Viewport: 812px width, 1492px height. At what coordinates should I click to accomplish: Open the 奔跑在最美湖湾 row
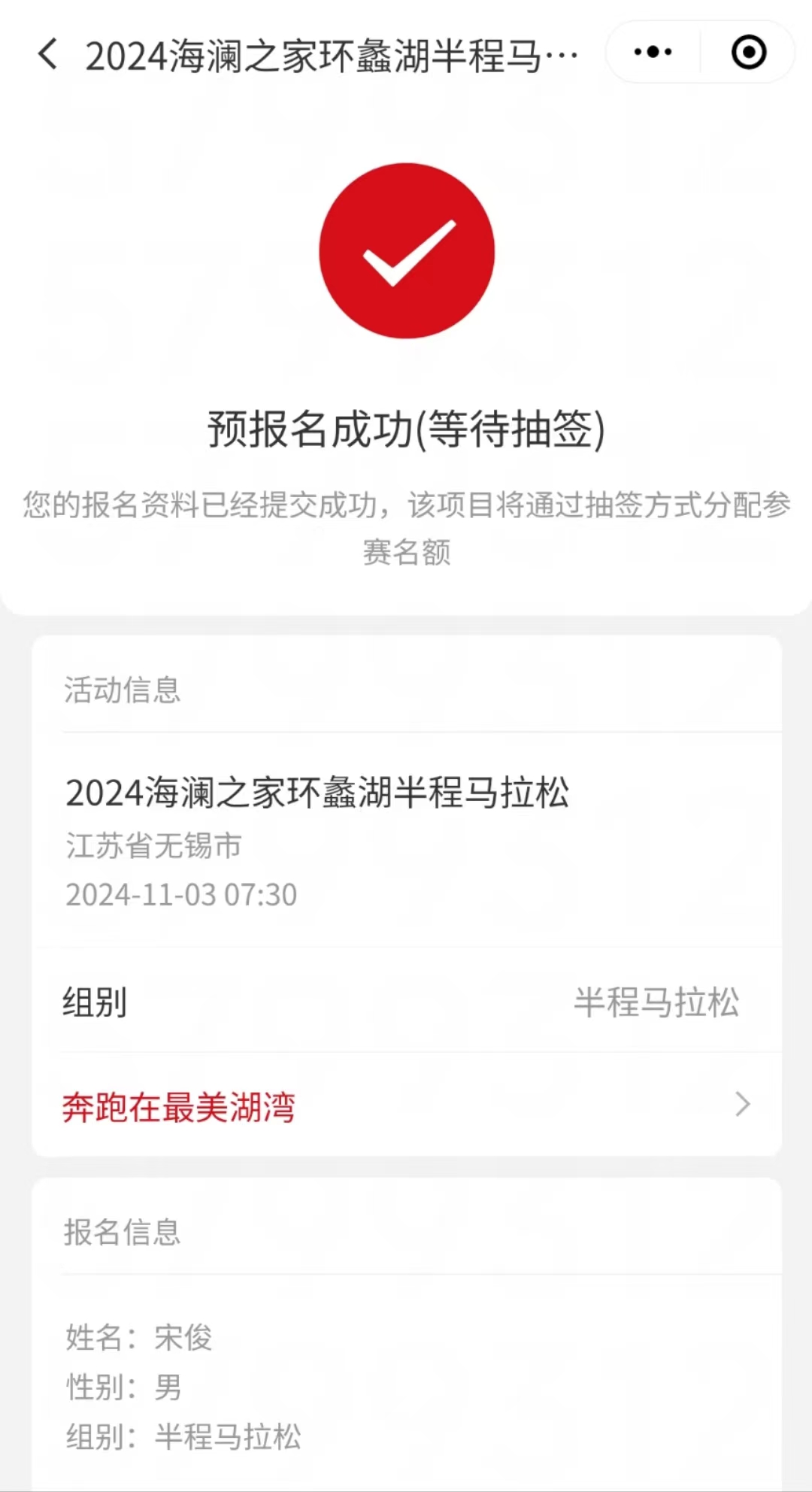click(x=406, y=1105)
